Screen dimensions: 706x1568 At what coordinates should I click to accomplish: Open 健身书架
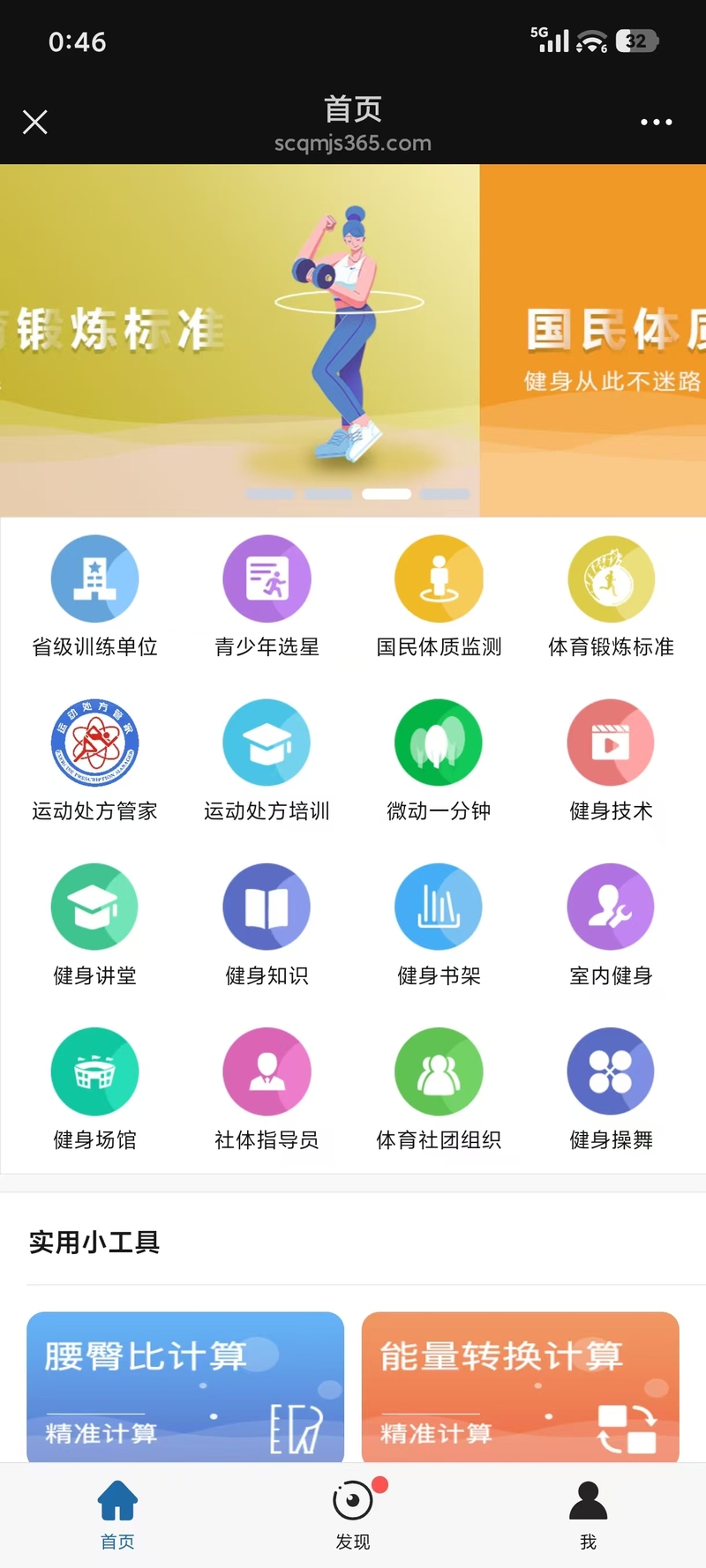coord(439,925)
